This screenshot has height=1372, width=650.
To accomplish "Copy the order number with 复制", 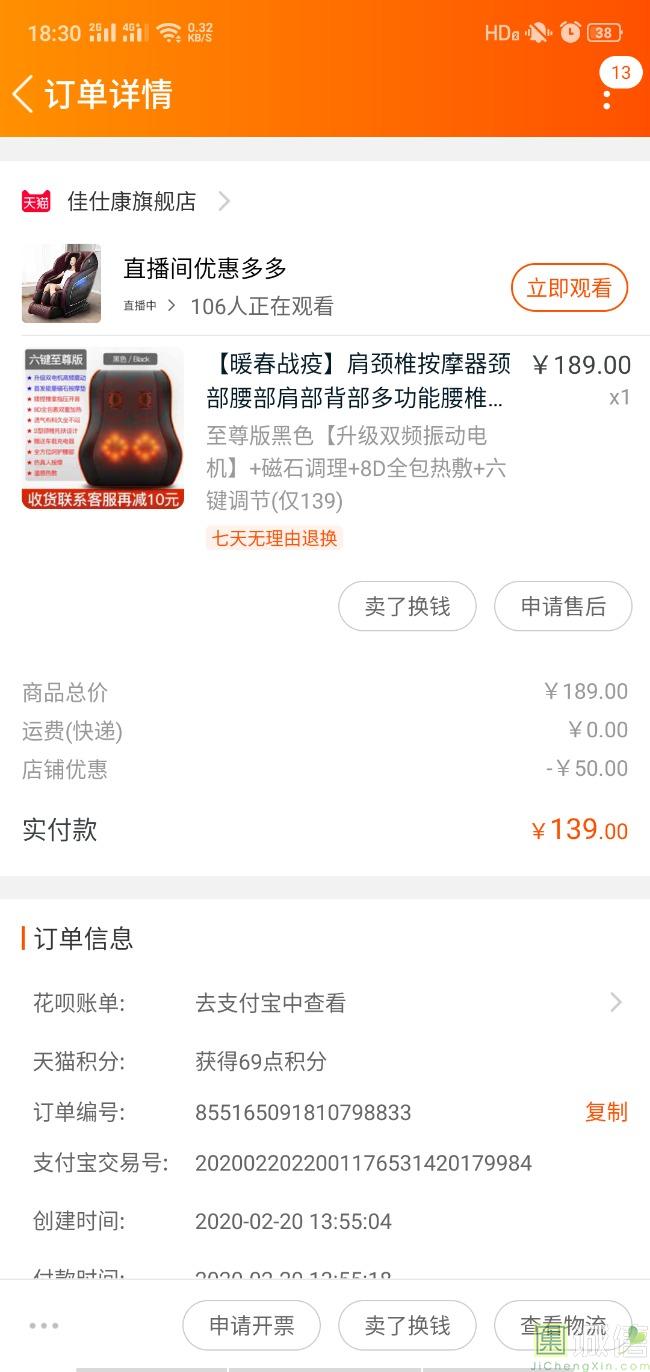I will pyautogui.click(x=606, y=1112).
